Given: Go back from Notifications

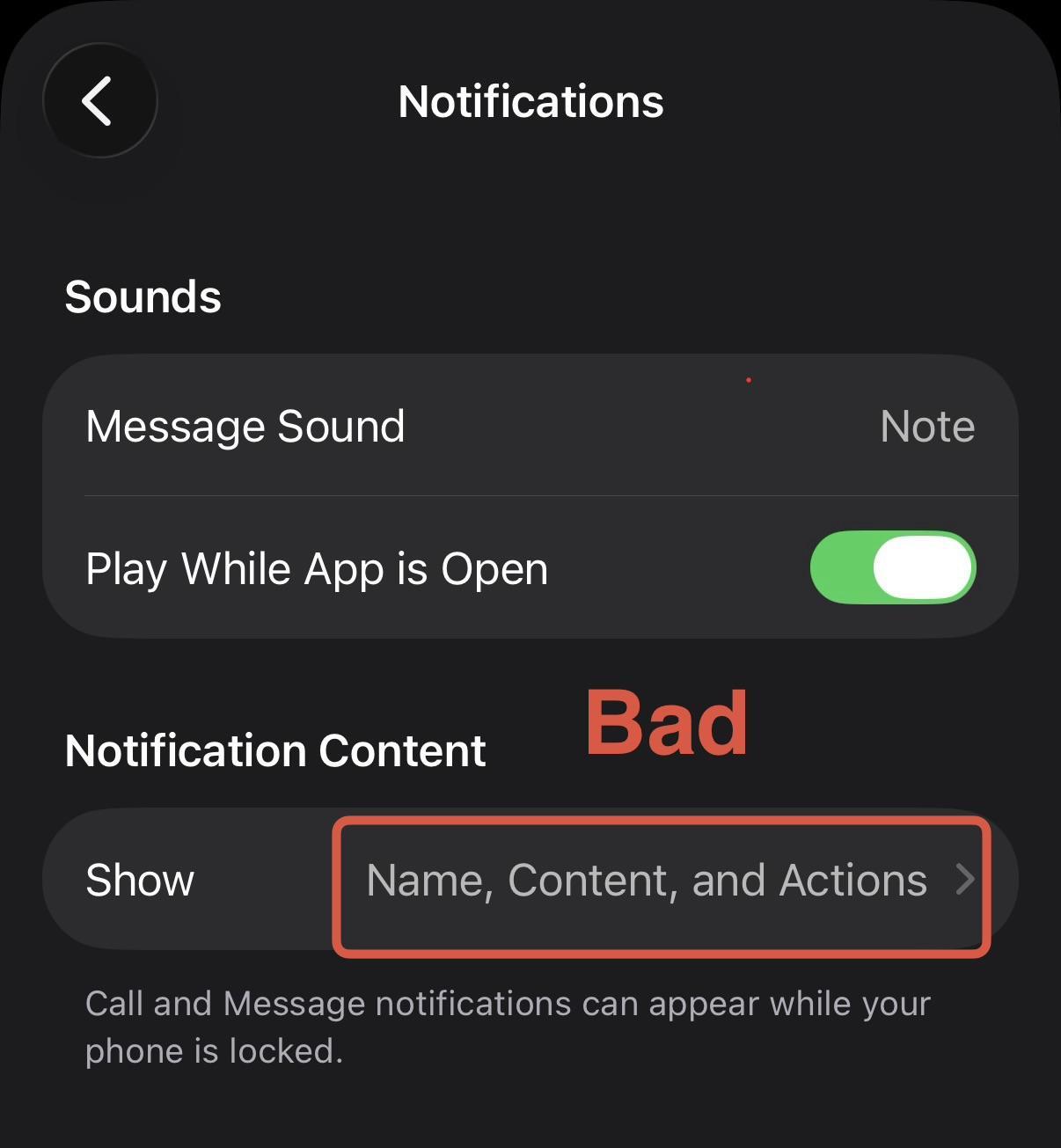Looking at the screenshot, I should coord(99,100).
